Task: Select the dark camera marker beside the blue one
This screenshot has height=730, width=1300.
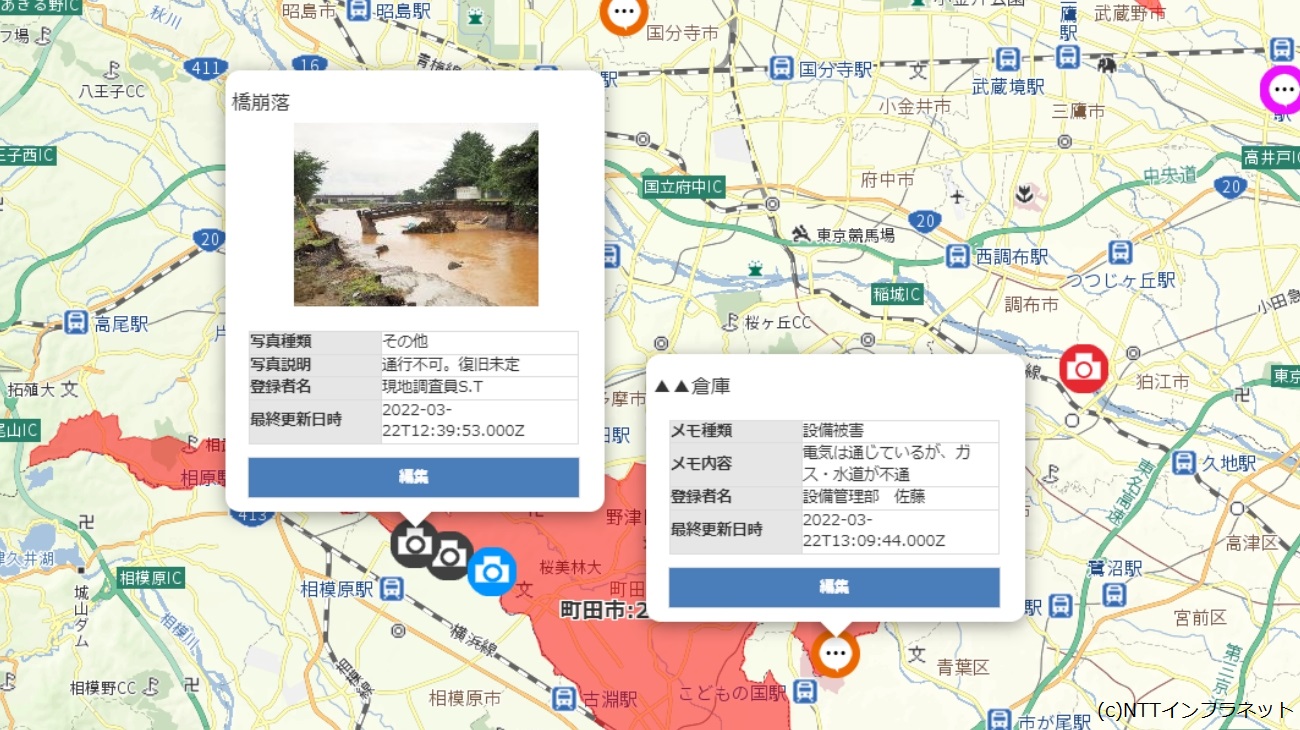Action: click(453, 555)
